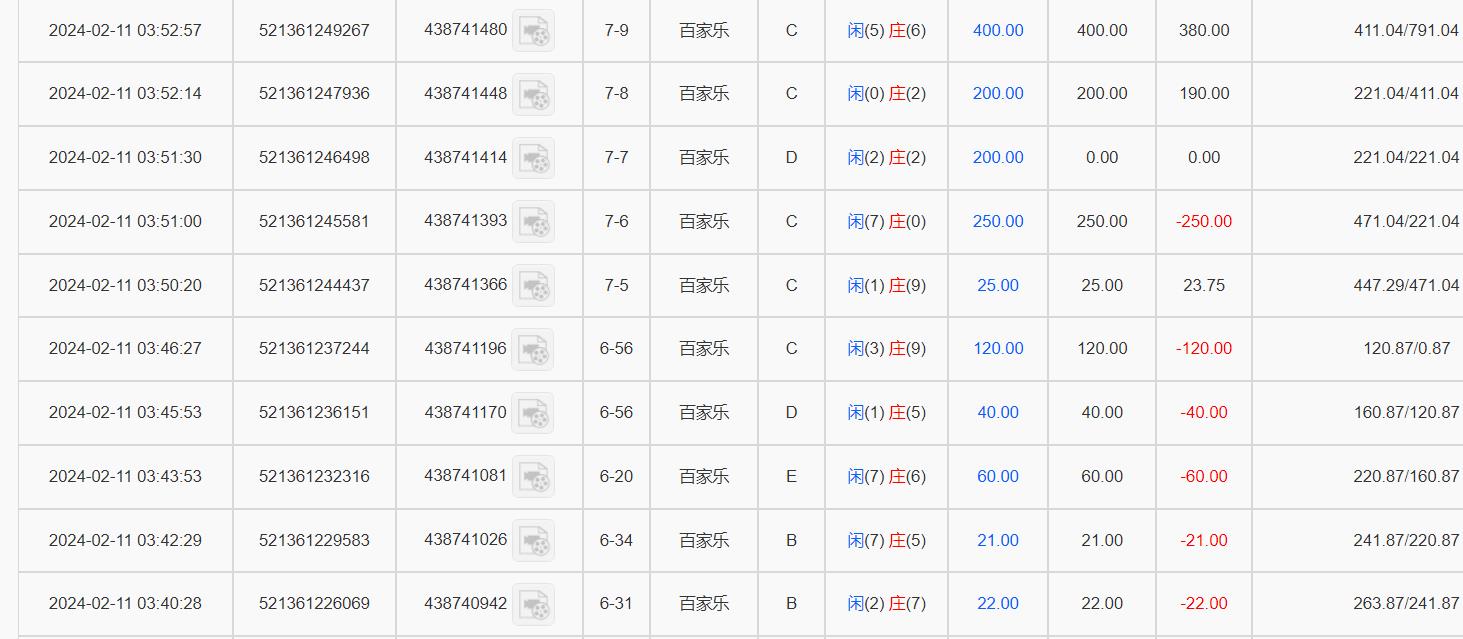Open video replay icon for round 438740942
The height and width of the screenshot is (639, 1463).
[533, 604]
